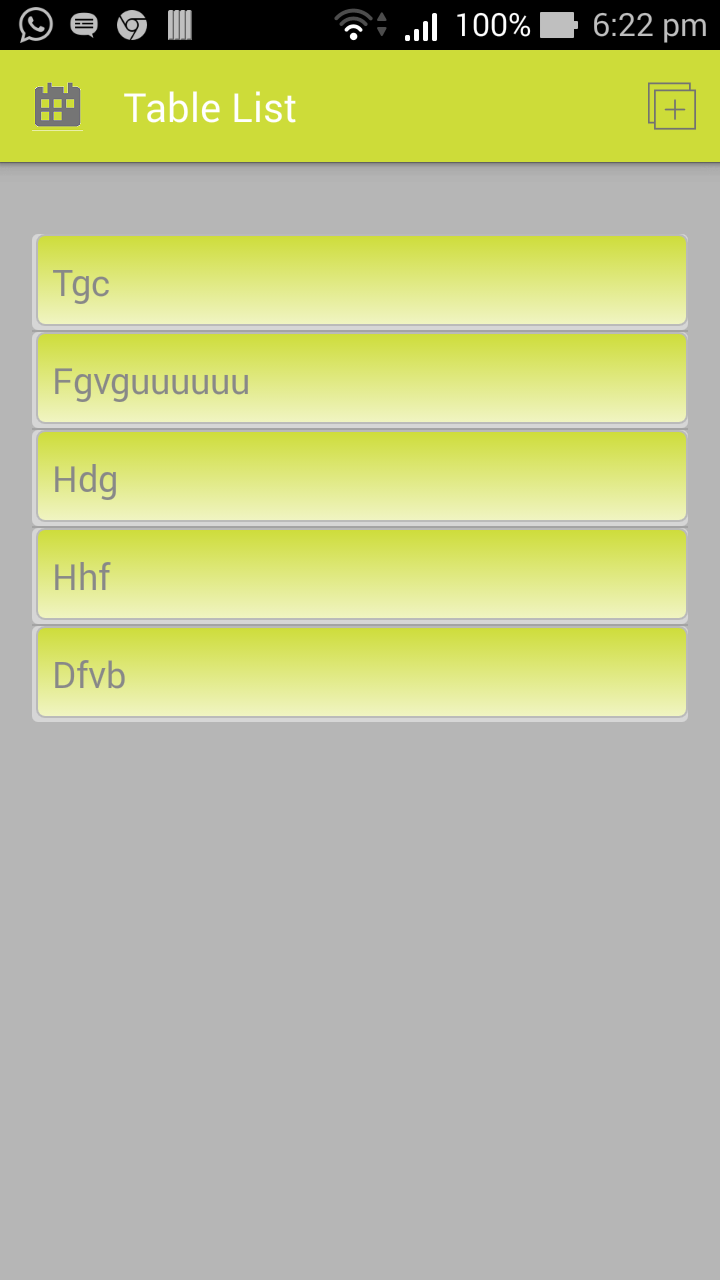Select the Fgvguuuuuu table
Image resolution: width=720 pixels, height=1280 pixels.
tap(360, 378)
